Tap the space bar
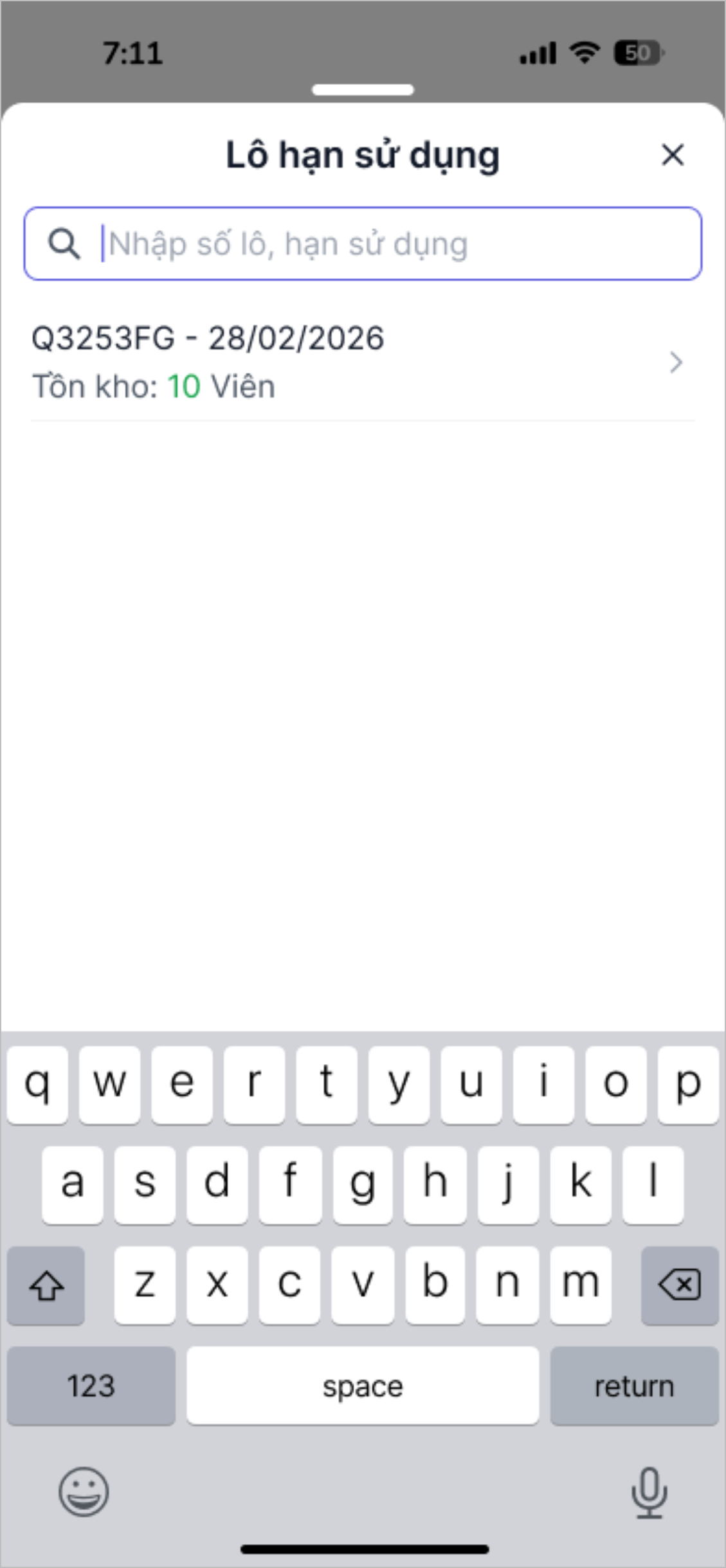The width and height of the screenshot is (726, 1568). 363,1386
